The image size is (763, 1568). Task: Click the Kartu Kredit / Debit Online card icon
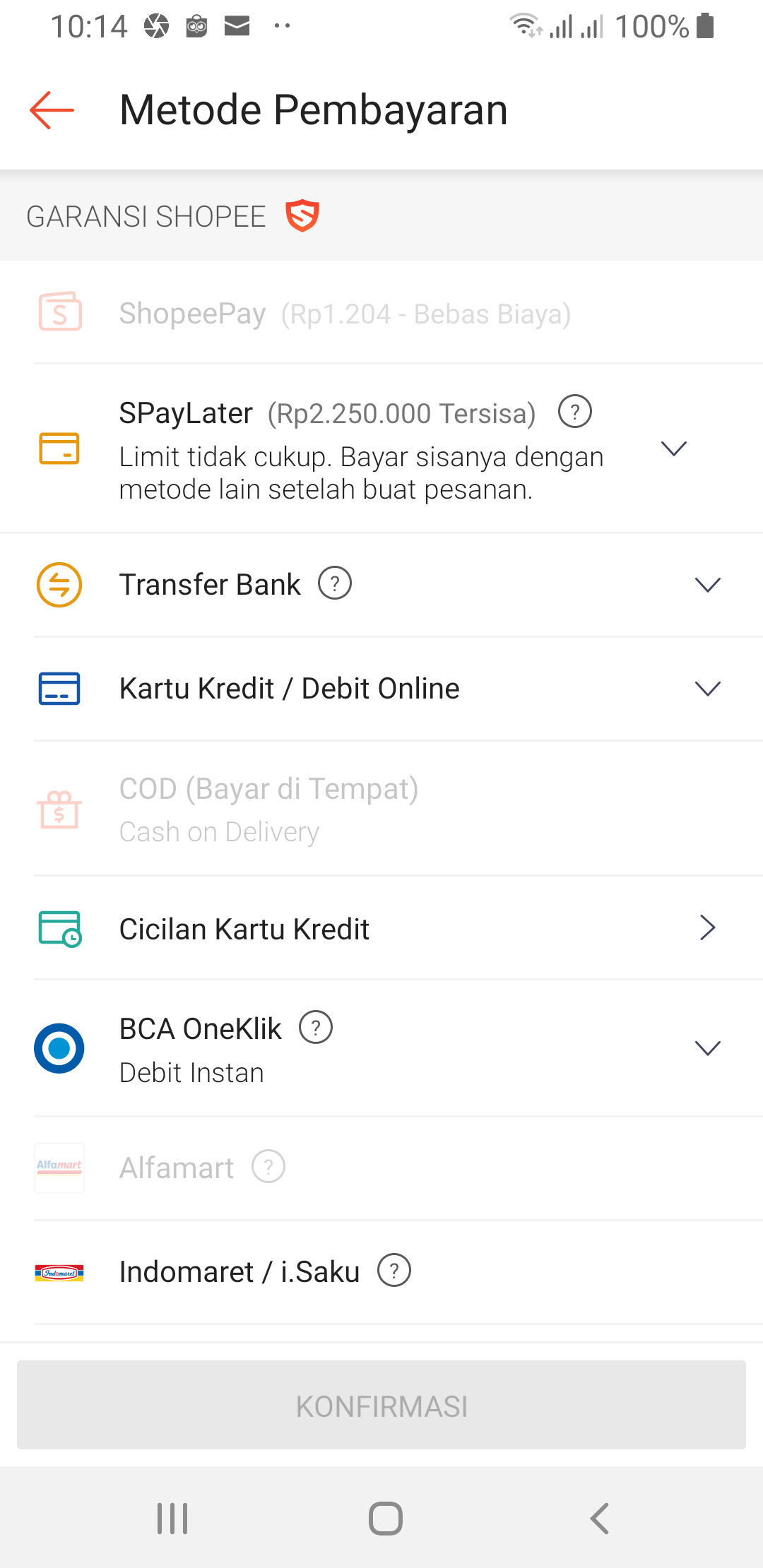pyautogui.click(x=59, y=689)
